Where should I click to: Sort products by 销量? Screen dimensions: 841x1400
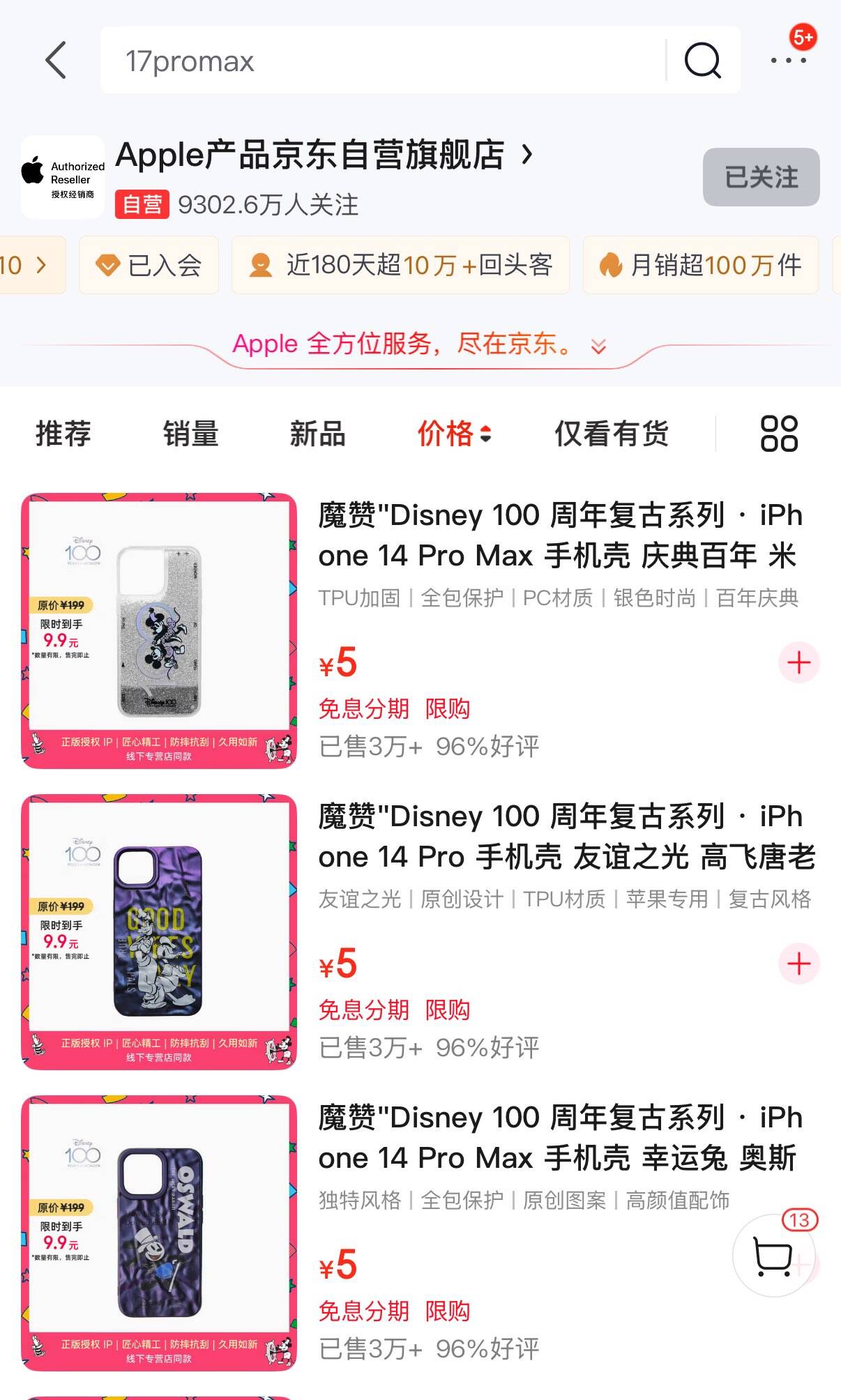pyautogui.click(x=190, y=434)
